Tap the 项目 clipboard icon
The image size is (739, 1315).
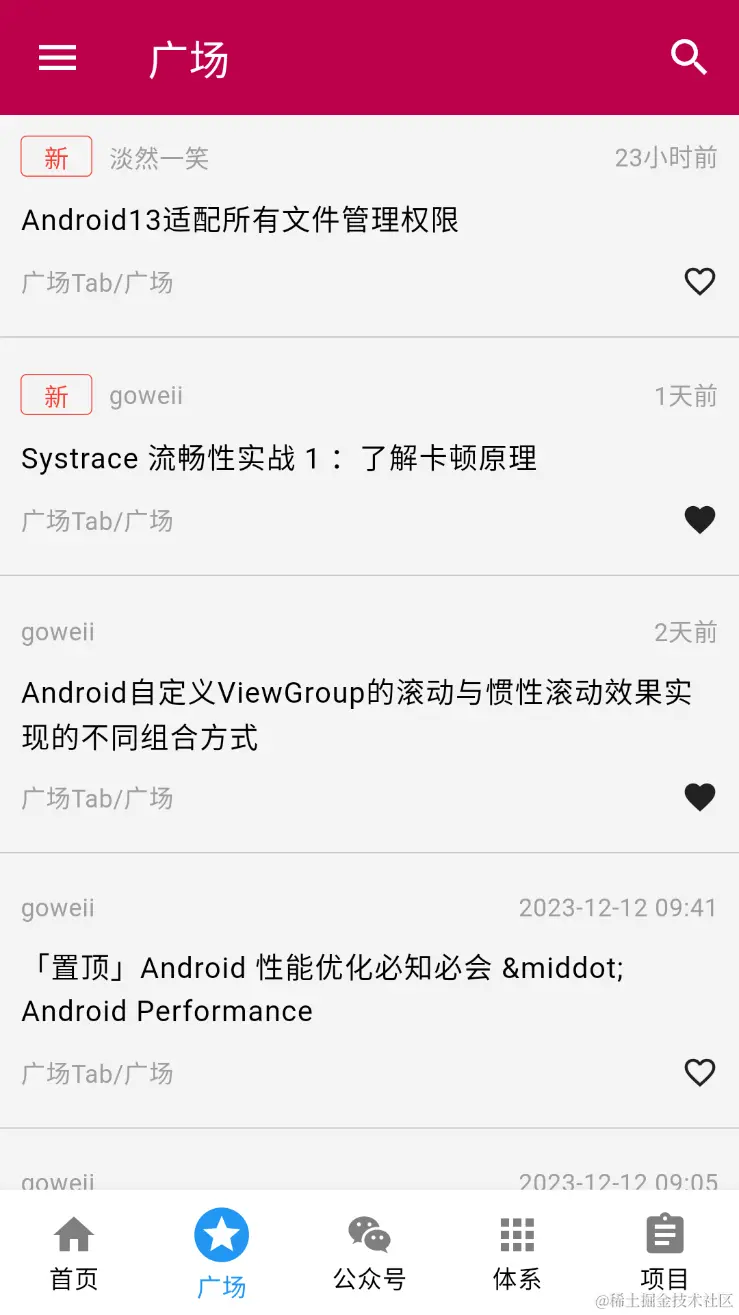[664, 1236]
